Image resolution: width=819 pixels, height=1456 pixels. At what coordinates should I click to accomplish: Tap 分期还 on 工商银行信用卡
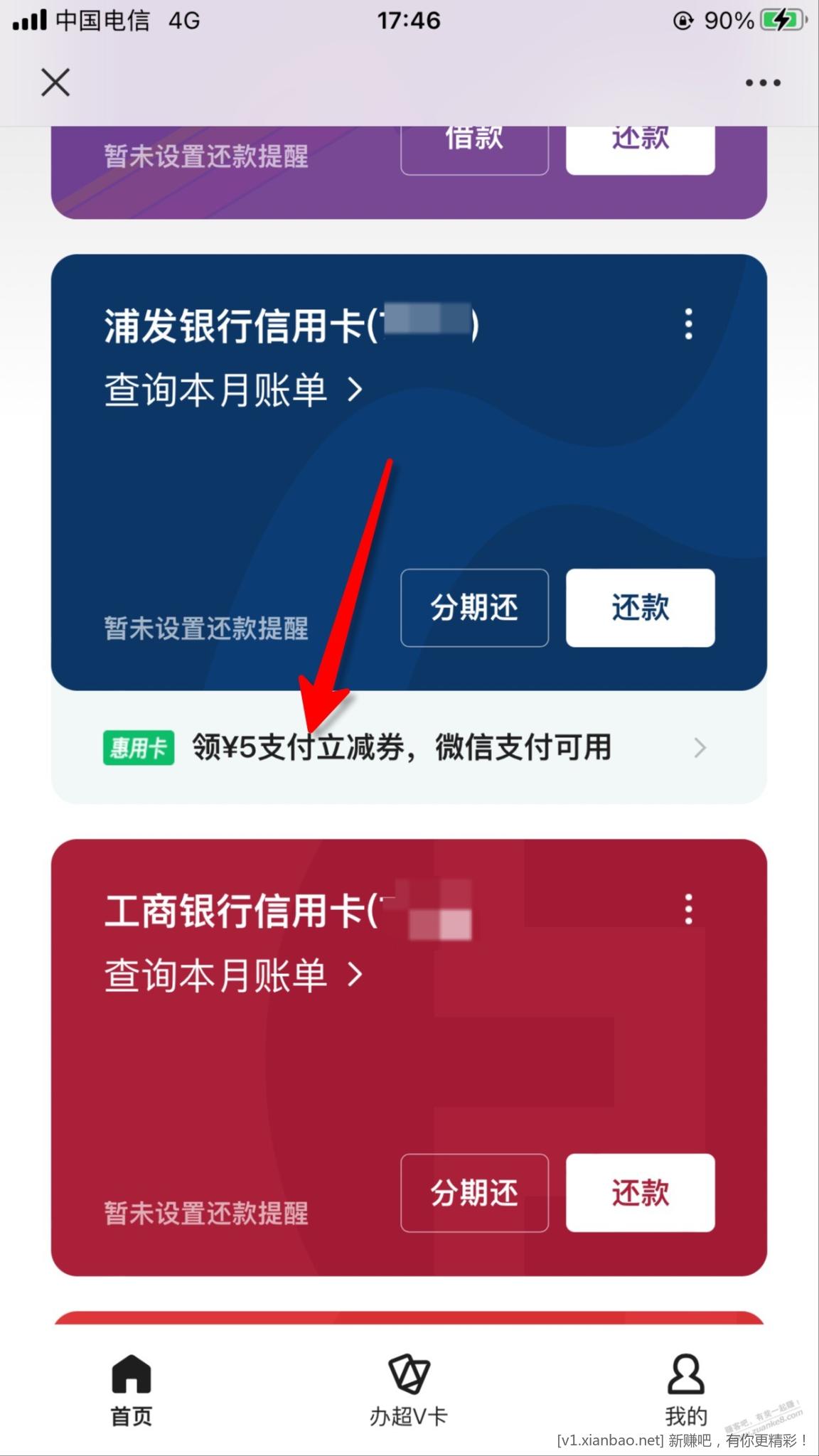[474, 1193]
